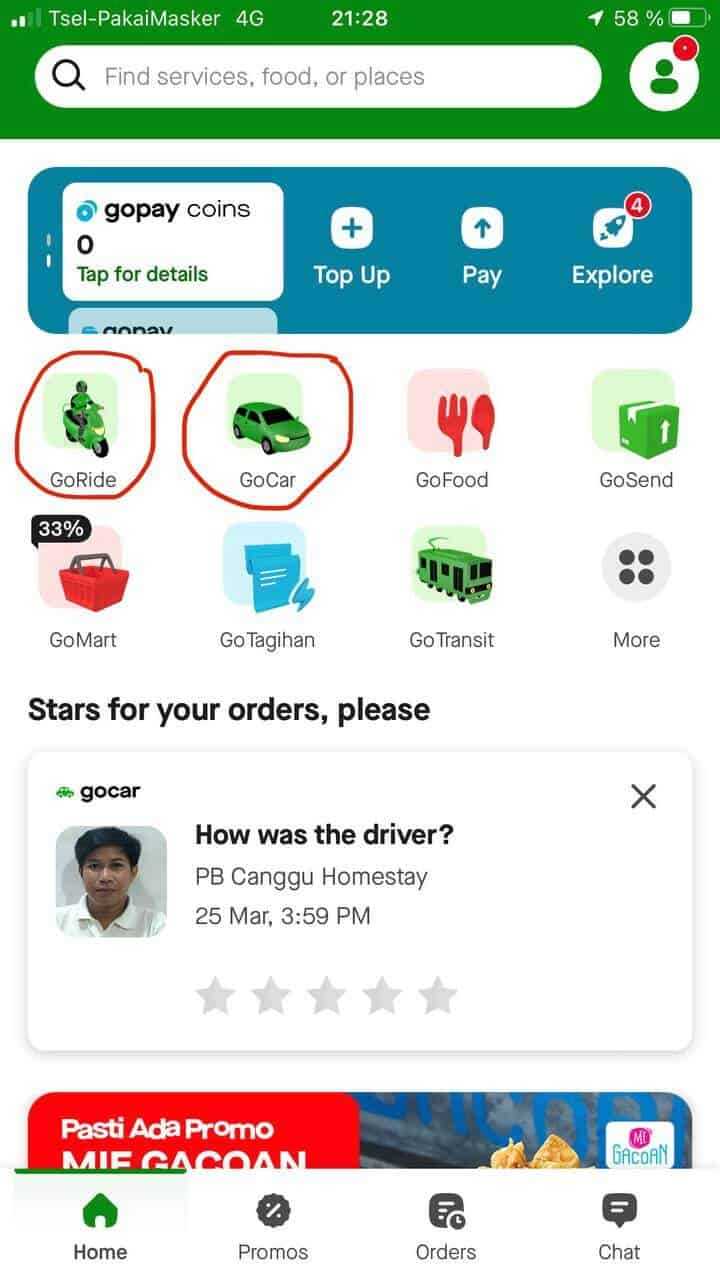Dismiss the gocar driver rating card
Image resolution: width=720 pixels, height=1280 pixels.
(x=644, y=796)
